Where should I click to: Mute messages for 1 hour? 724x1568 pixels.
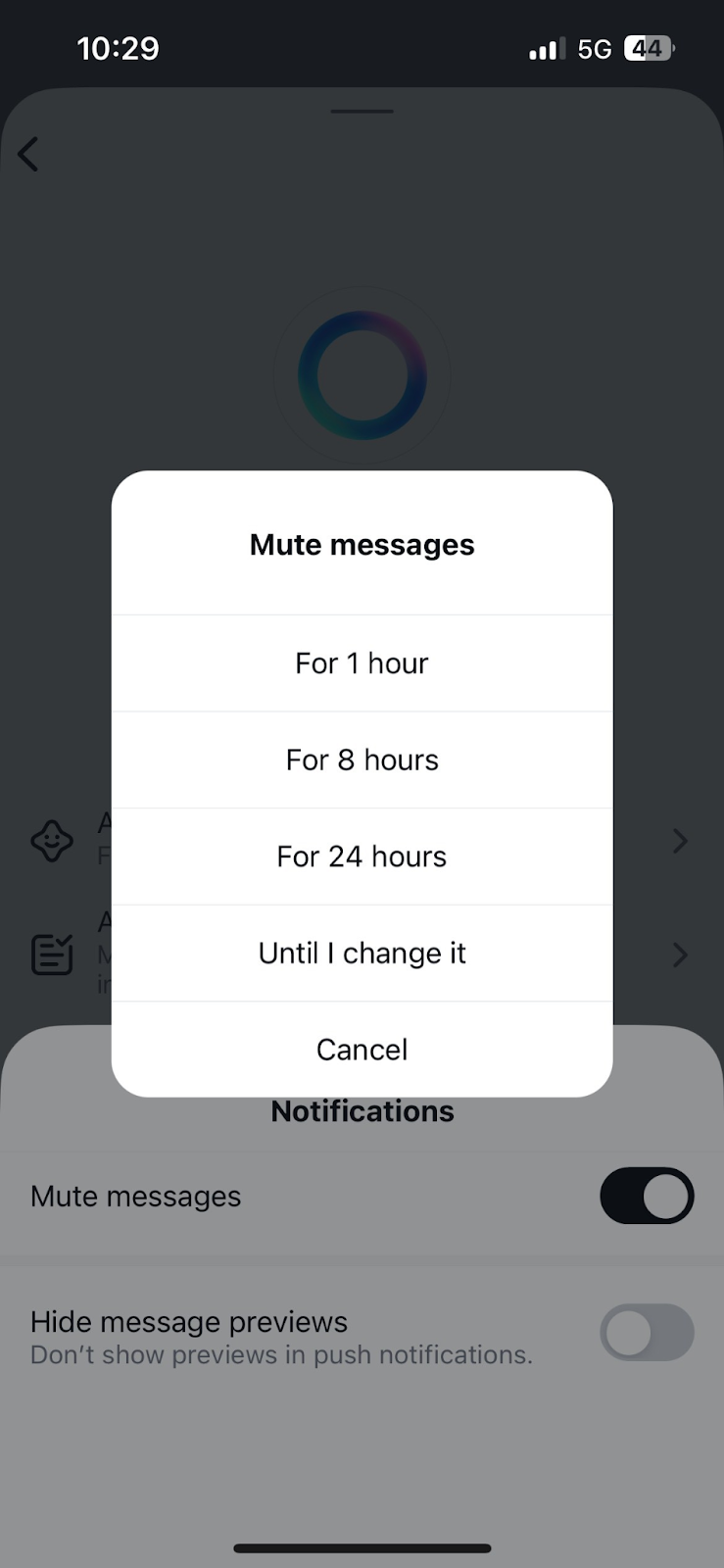point(362,663)
